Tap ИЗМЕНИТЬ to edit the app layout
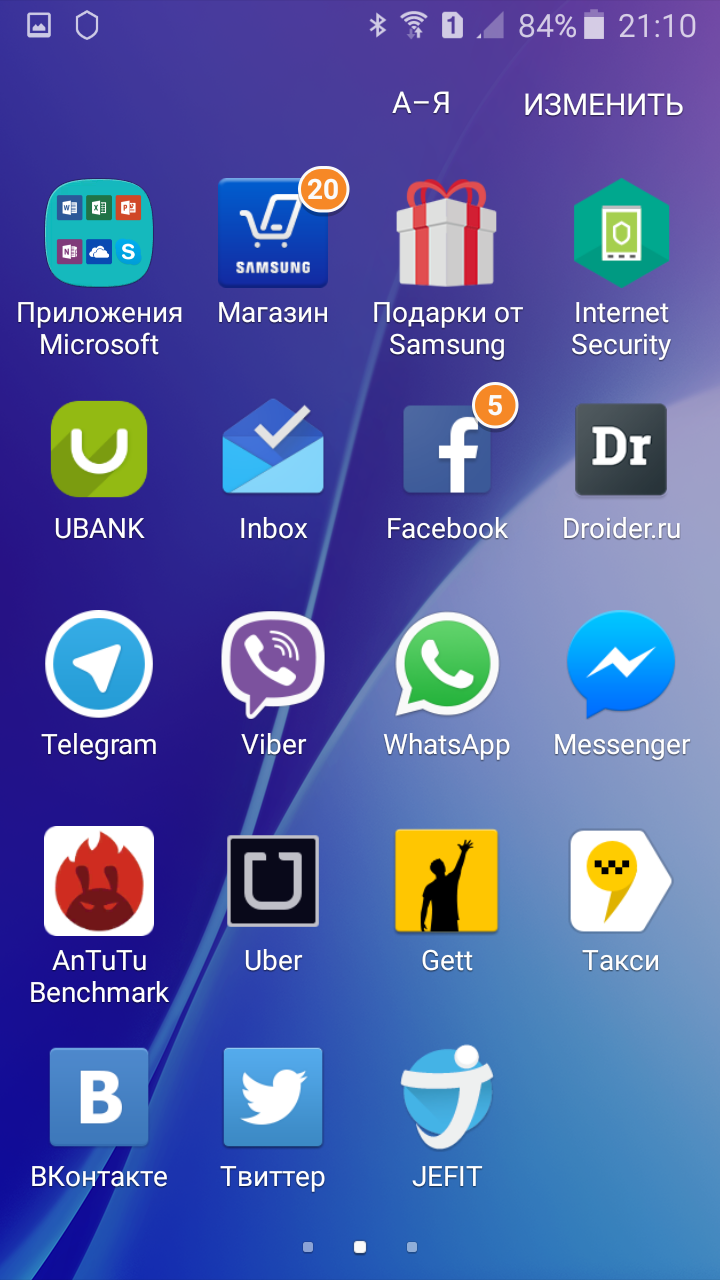720x1280 pixels. coord(603,104)
